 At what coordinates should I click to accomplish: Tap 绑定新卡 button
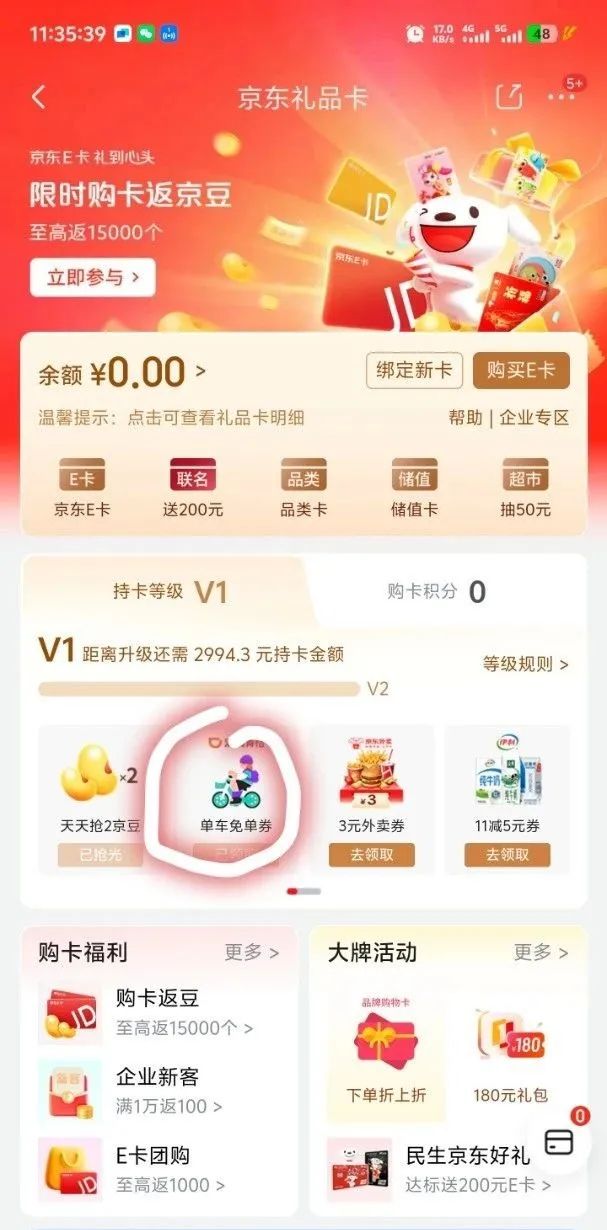[x=414, y=370]
